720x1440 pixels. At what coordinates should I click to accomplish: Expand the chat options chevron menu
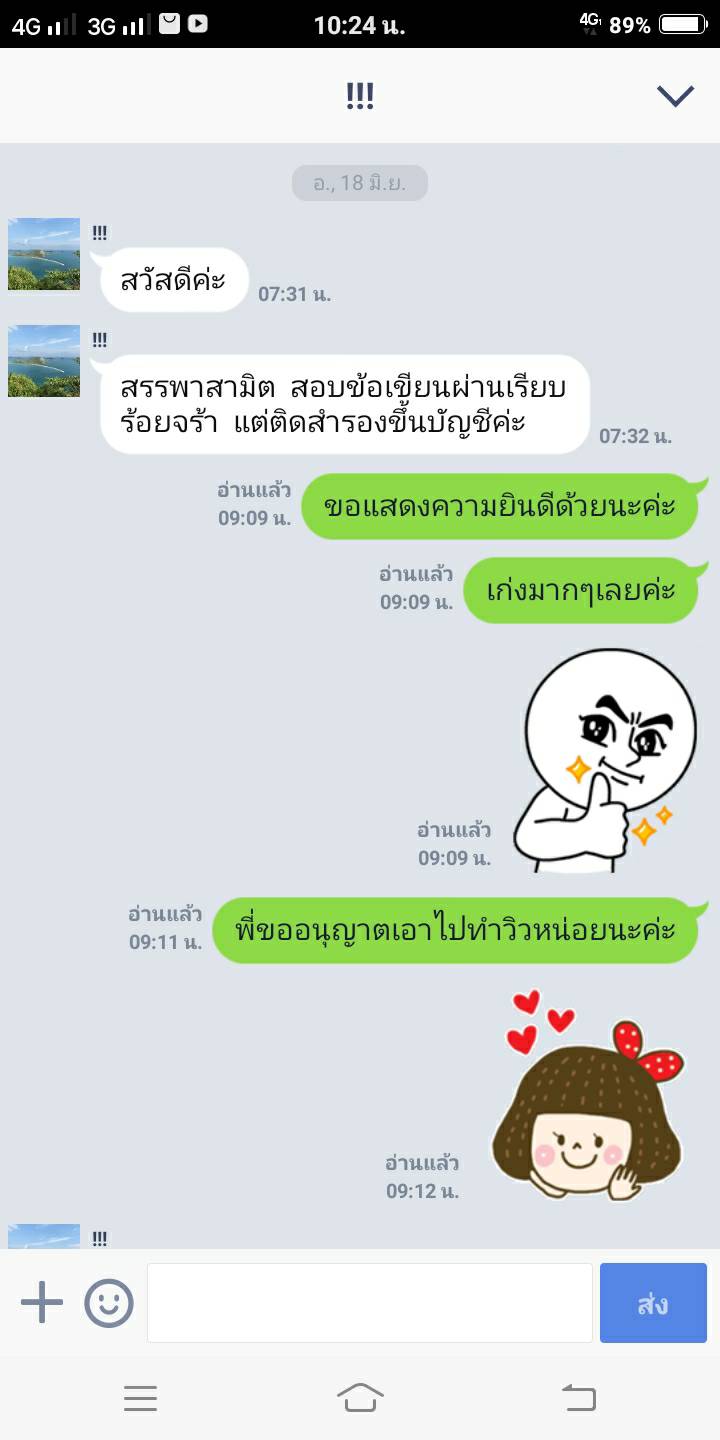point(675,95)
